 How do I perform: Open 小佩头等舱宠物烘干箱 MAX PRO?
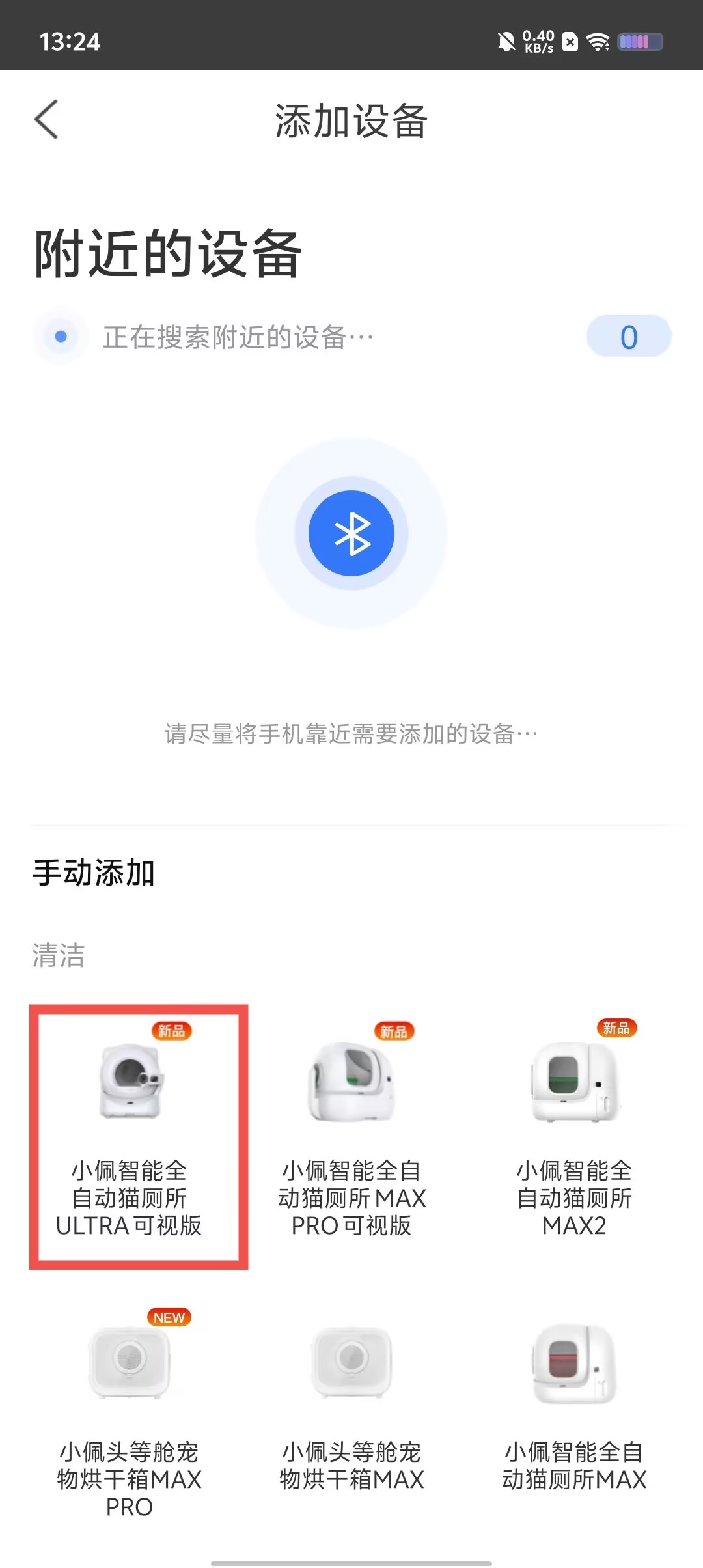click(129, 1416)
